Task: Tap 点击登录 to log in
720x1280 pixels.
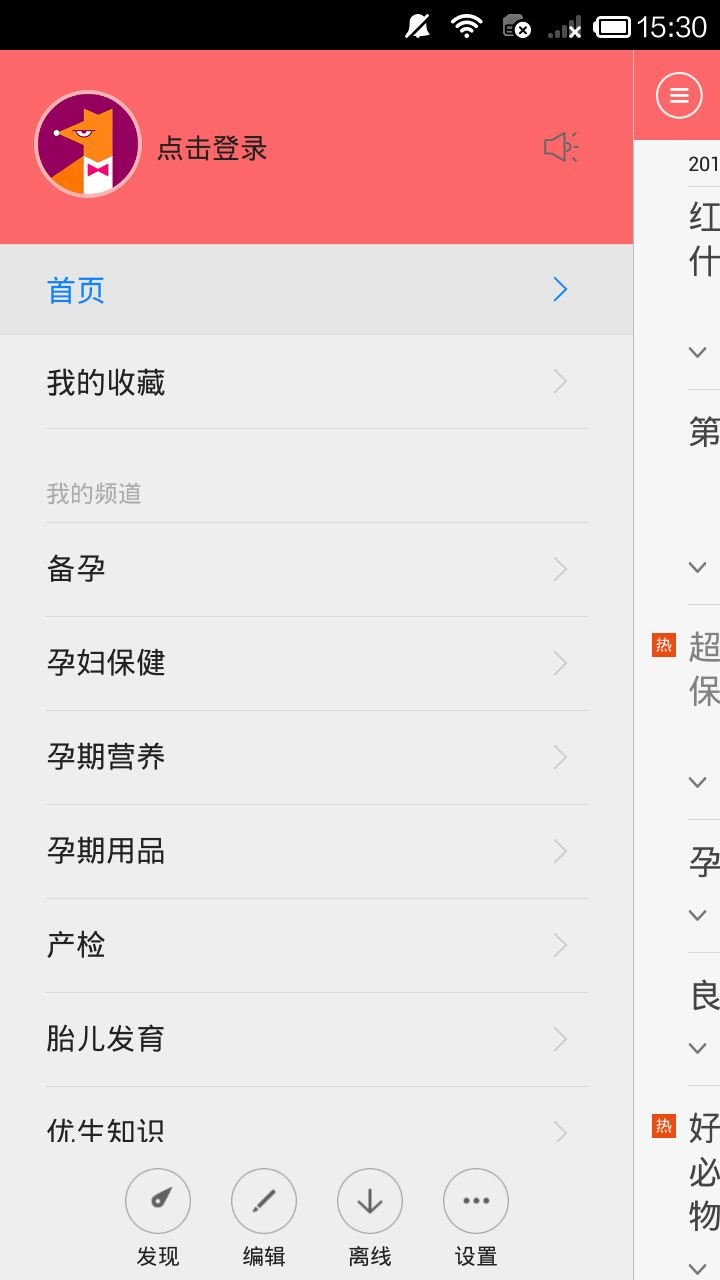Action: 212,149
